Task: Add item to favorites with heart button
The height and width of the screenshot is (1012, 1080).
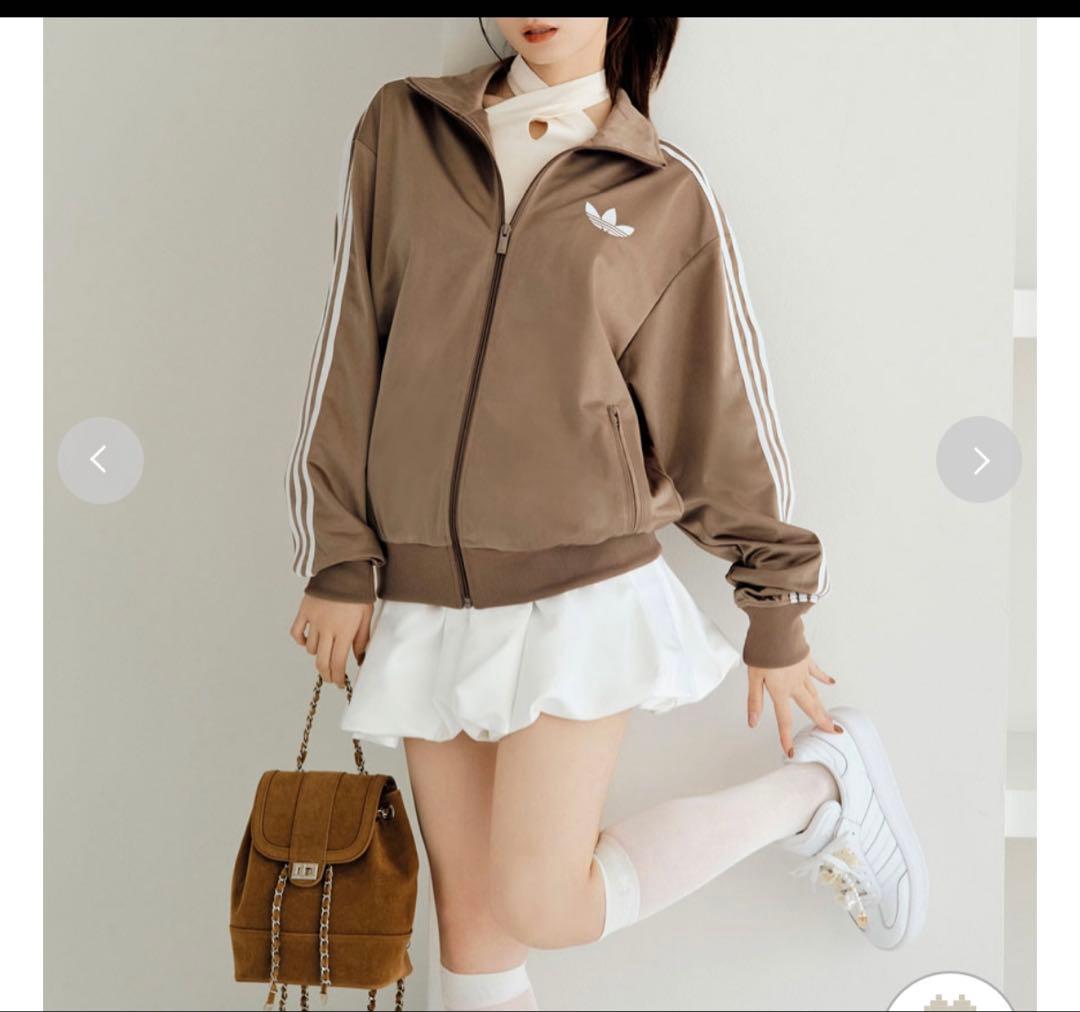Action: [x=949, y=998]
